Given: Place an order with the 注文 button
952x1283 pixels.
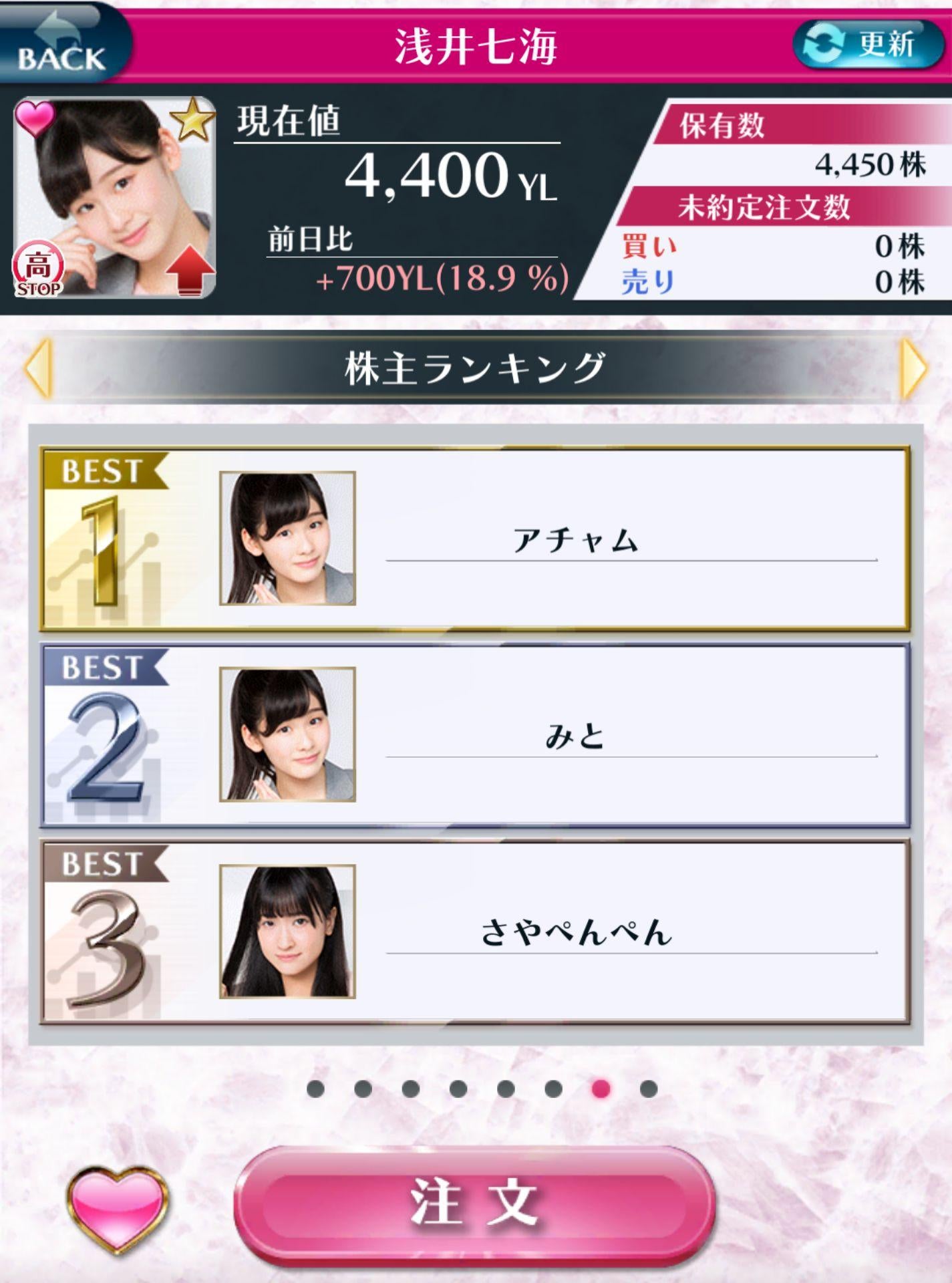Looking at the screenshot, I should pyautogui.click(x=474, y=1203).
